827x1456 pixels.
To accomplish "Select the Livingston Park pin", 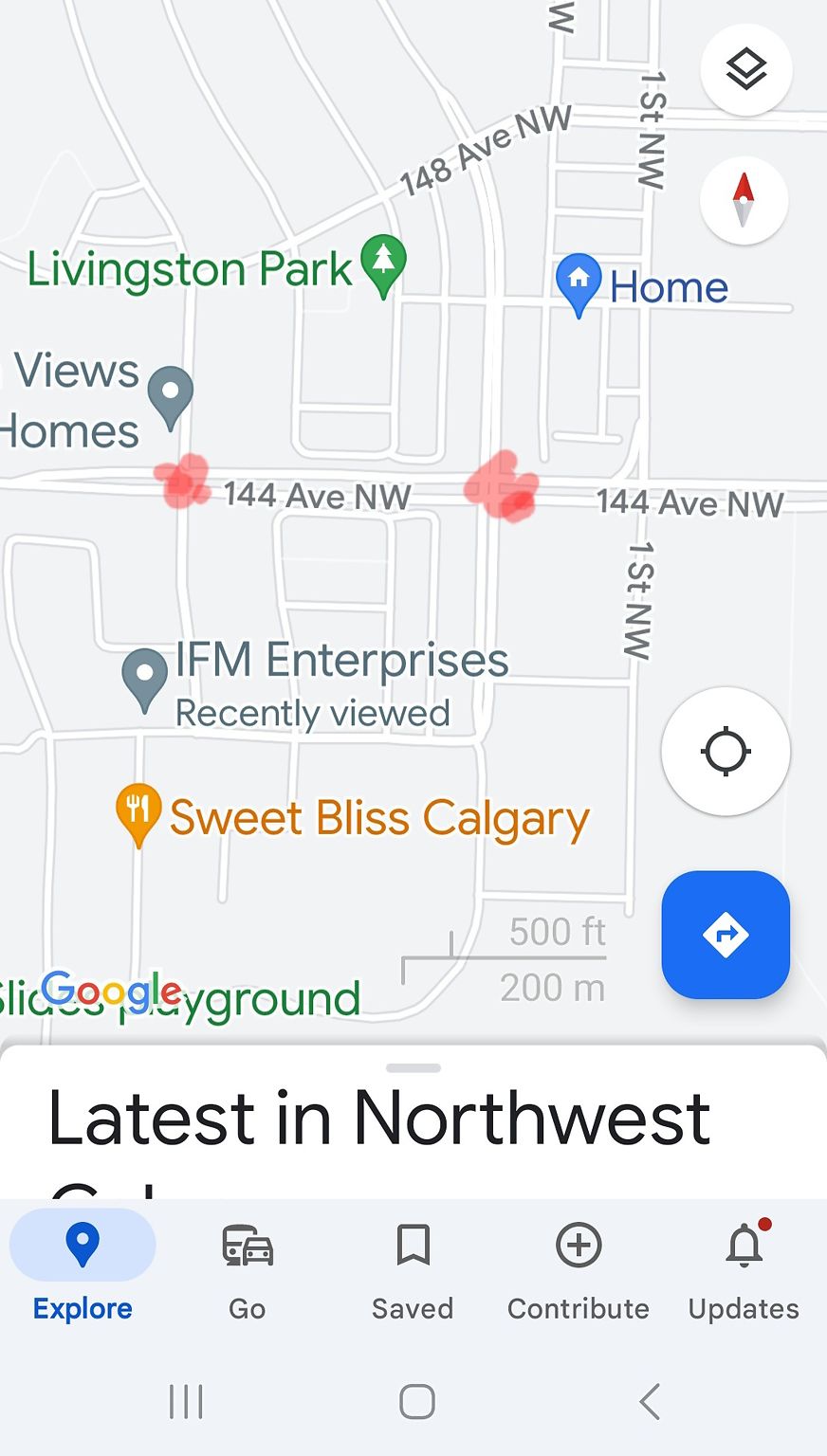I will [x=383, y=265].
